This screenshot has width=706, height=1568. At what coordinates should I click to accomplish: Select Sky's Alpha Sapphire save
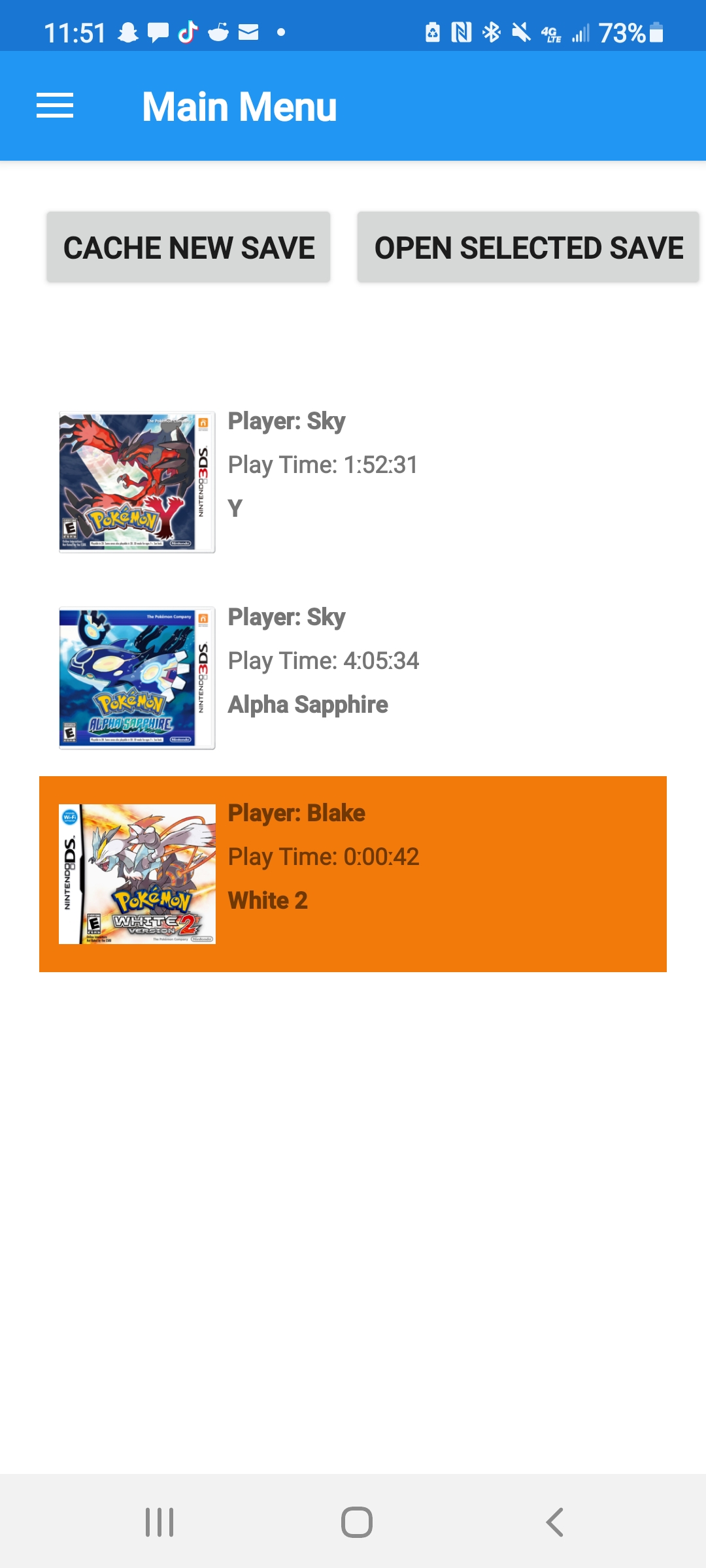click(x=353, y=678)
